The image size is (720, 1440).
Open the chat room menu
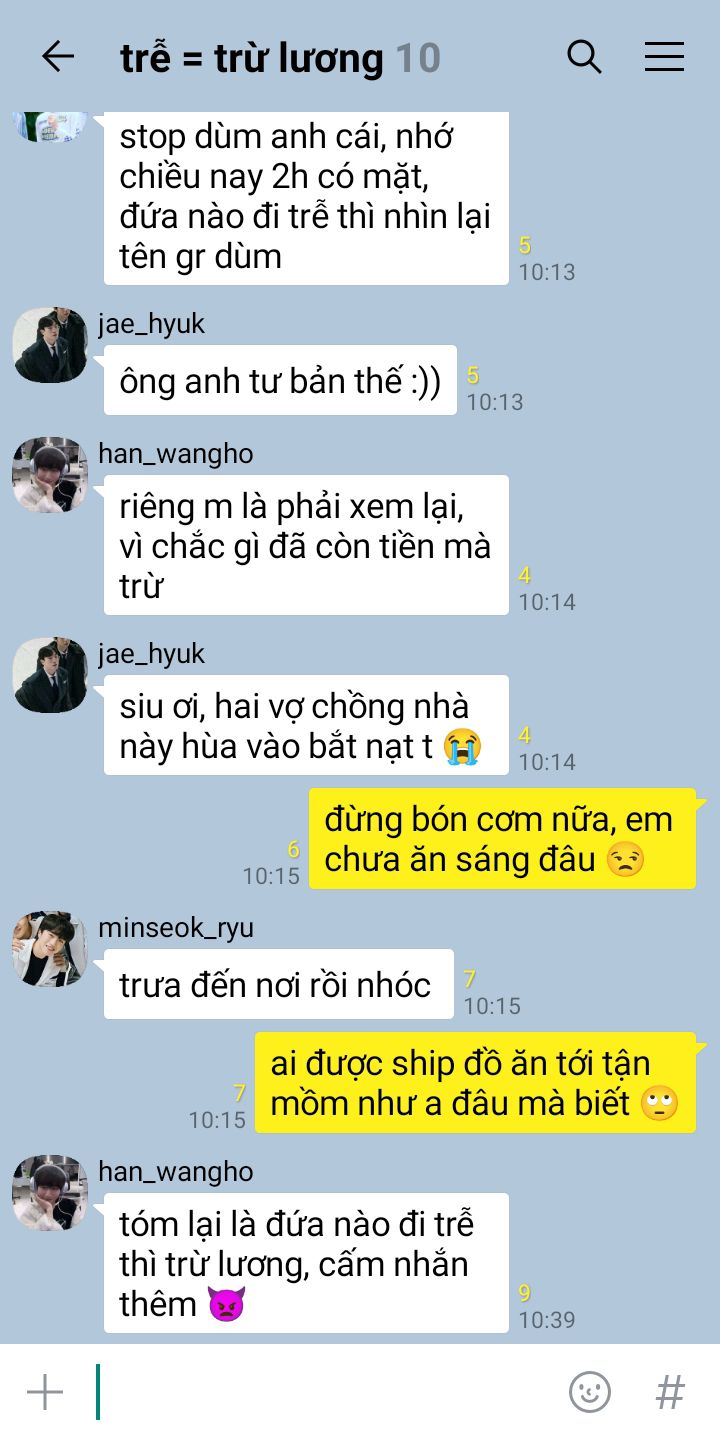664,57
